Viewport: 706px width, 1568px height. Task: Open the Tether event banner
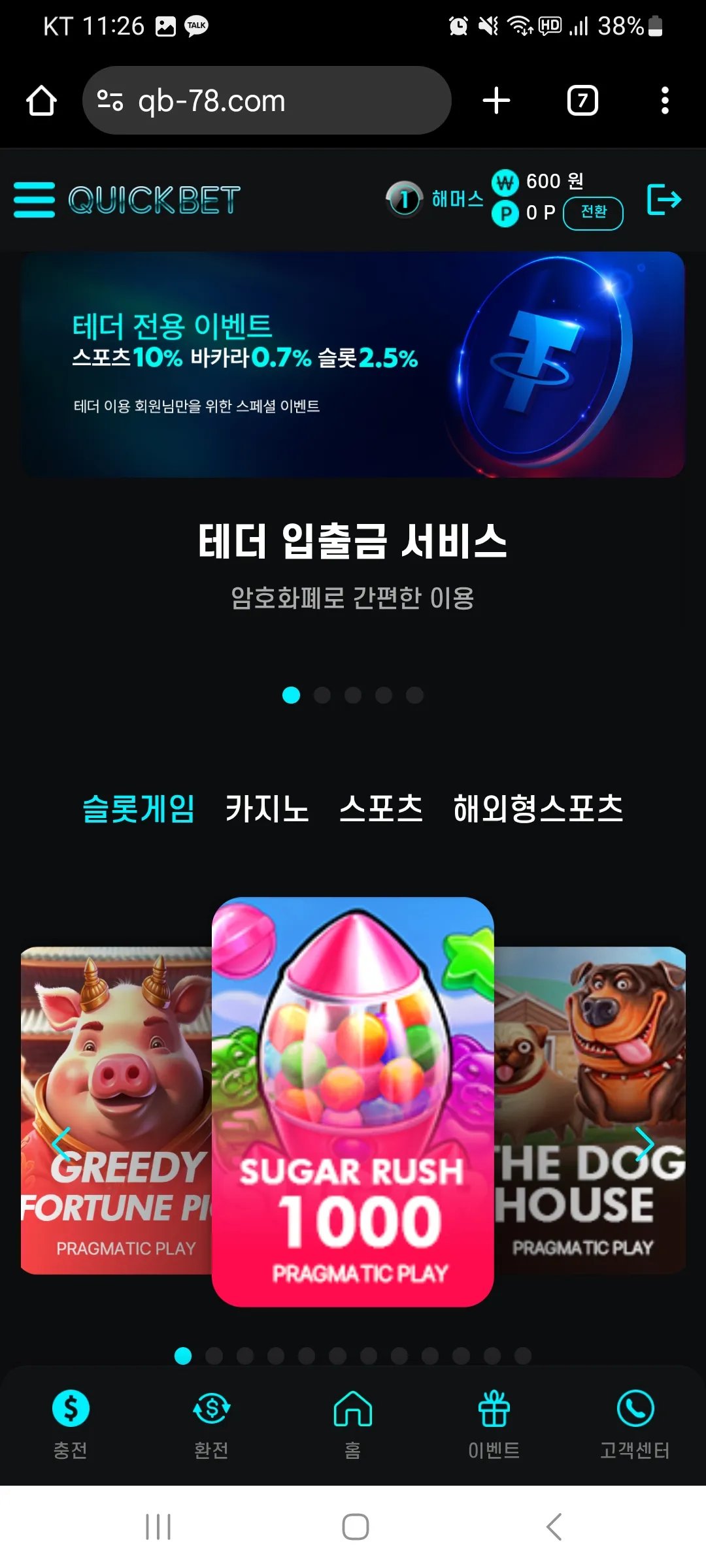pyautogui.click(x=353, y=365)
